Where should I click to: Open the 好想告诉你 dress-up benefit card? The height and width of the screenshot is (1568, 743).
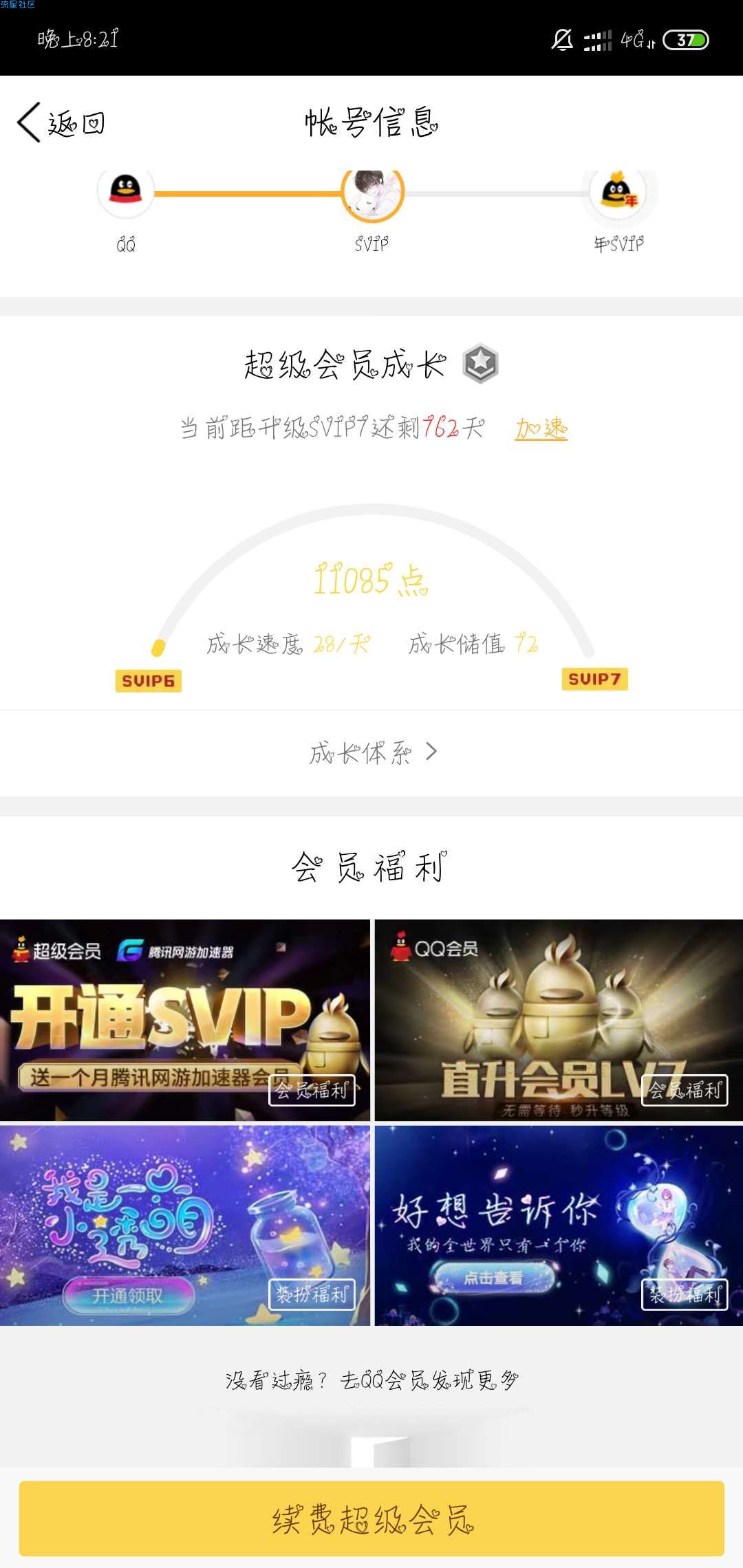tap(559, 1226)
